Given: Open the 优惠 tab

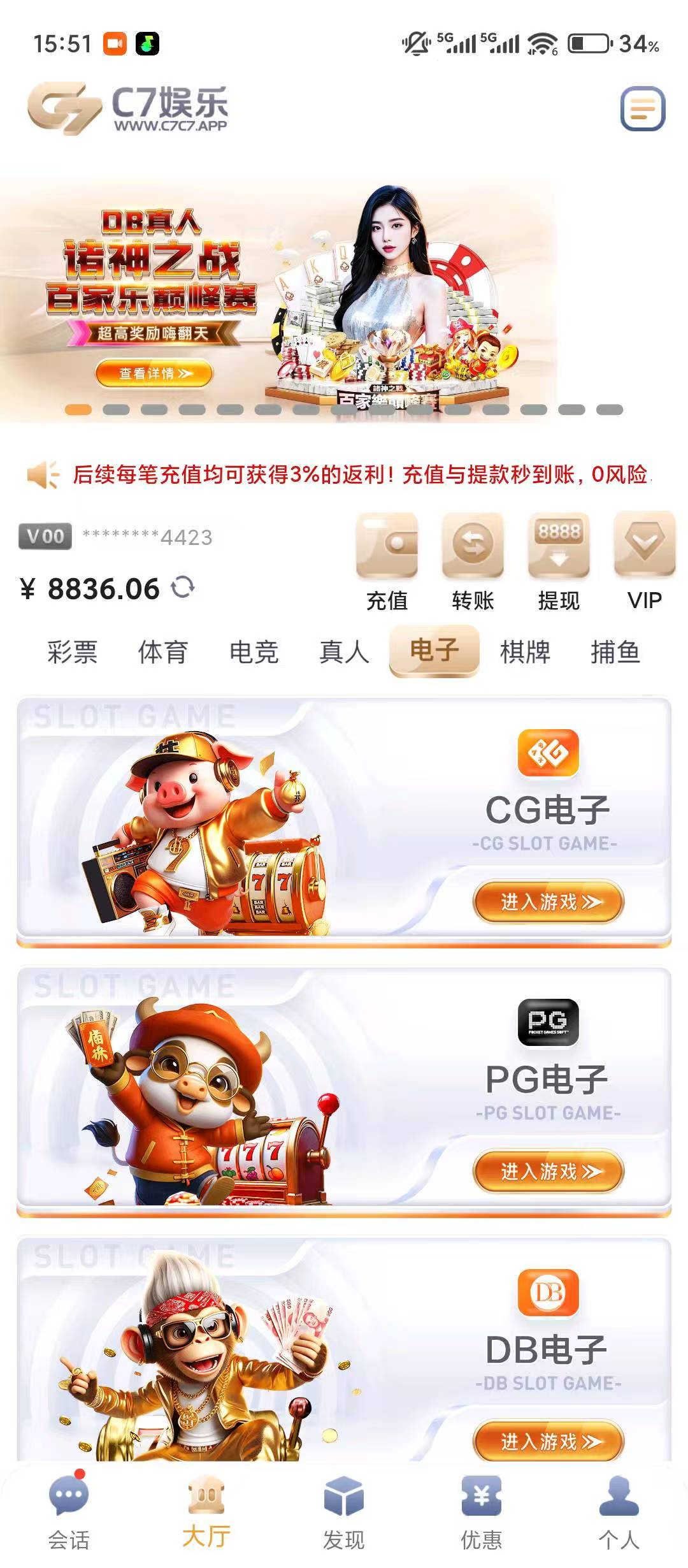Looking at the screenshot, I should tap(482, 1513).
